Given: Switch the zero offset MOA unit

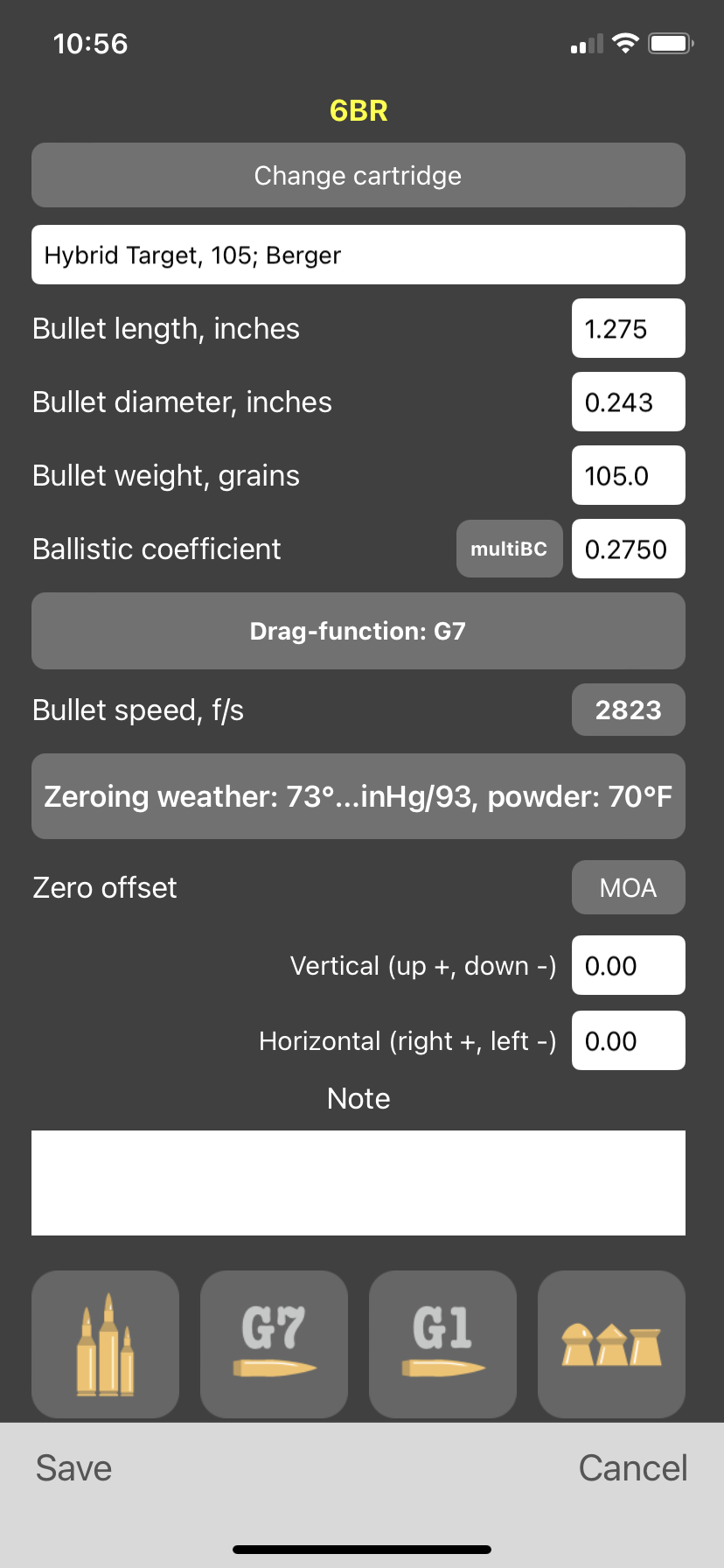Looking at the screenshot, I should point(628,887).
